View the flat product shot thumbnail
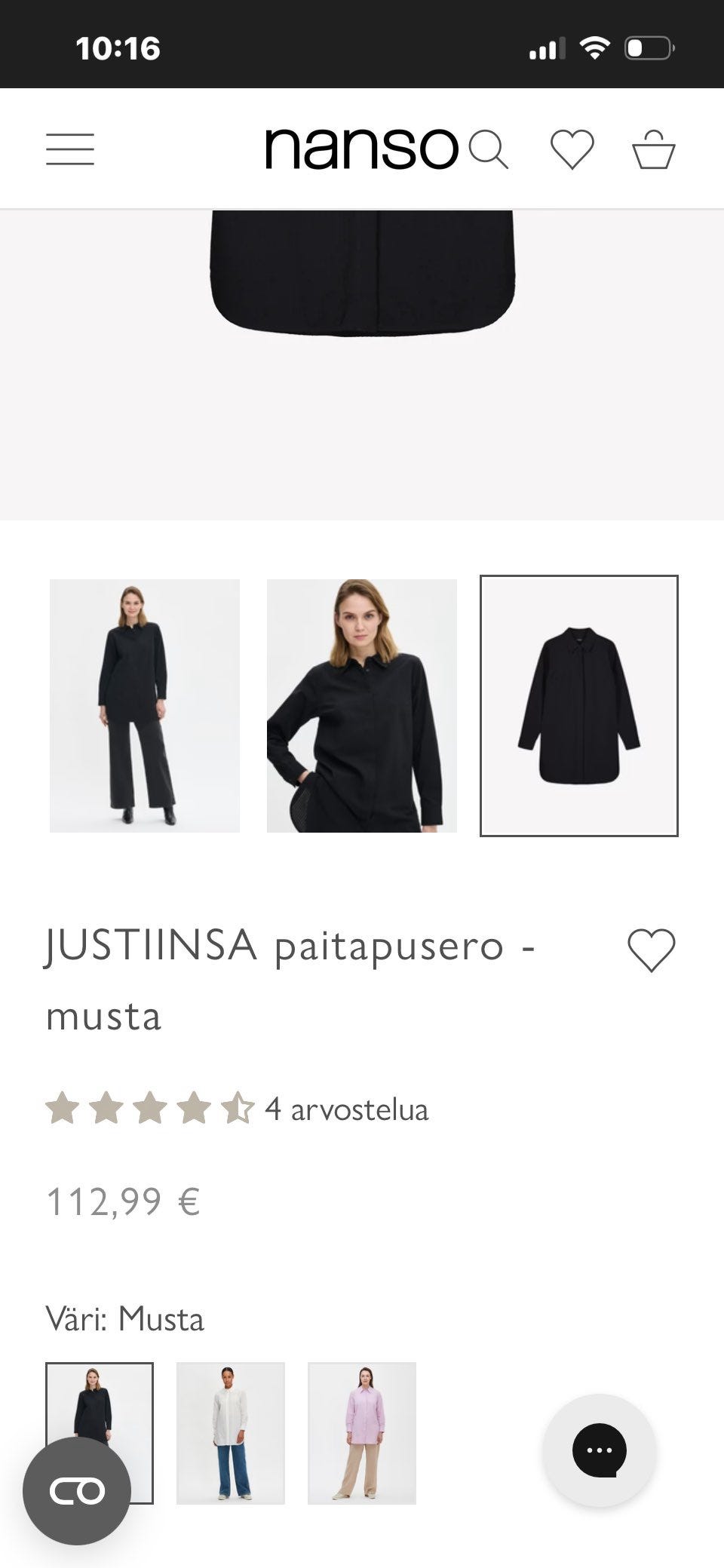724x1568 pixels. [578, 705]
